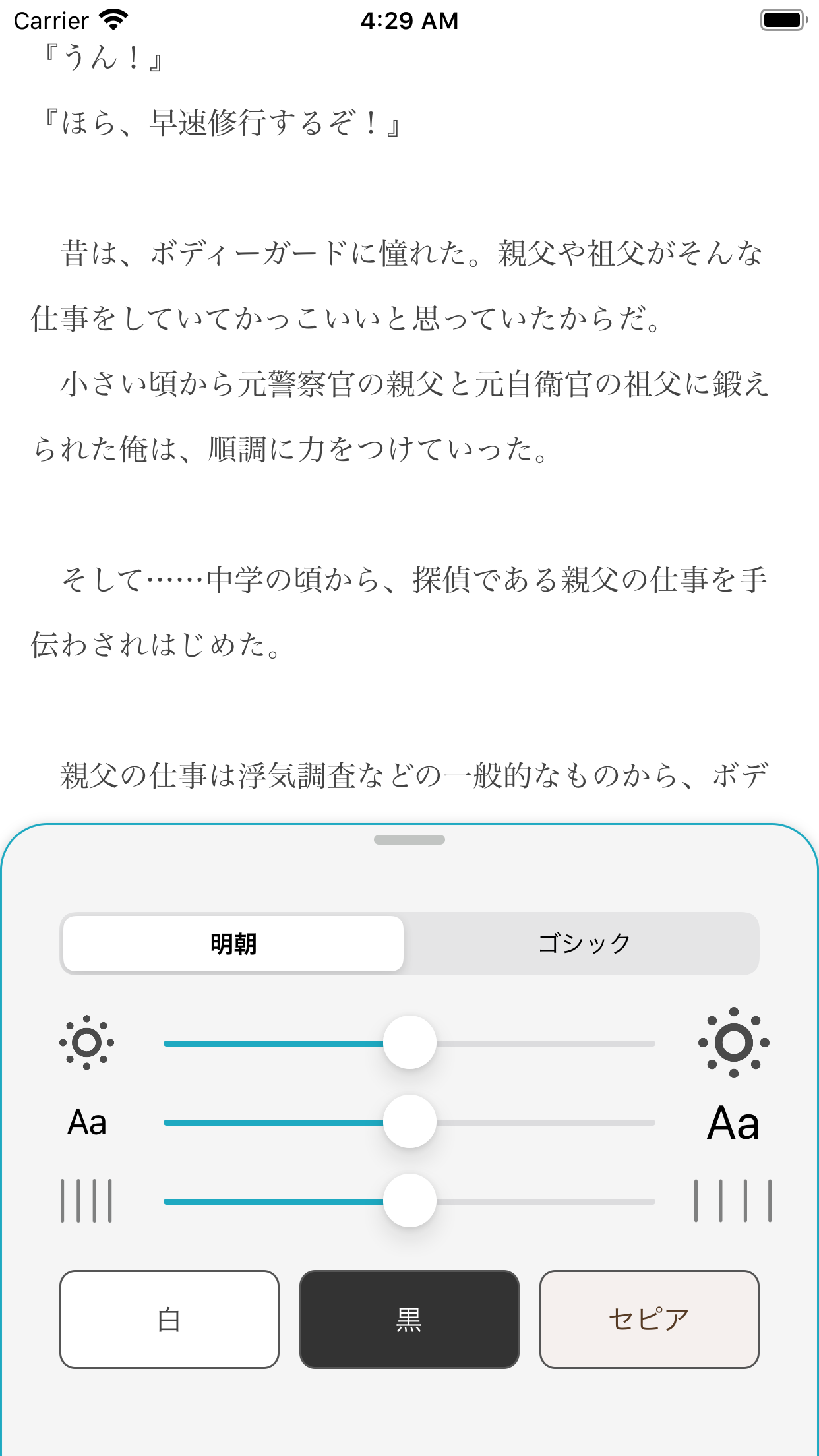The image size is (819, 1456).
Task: Enable the 黒 (black) theme
Action: (x=409, y=1319)
